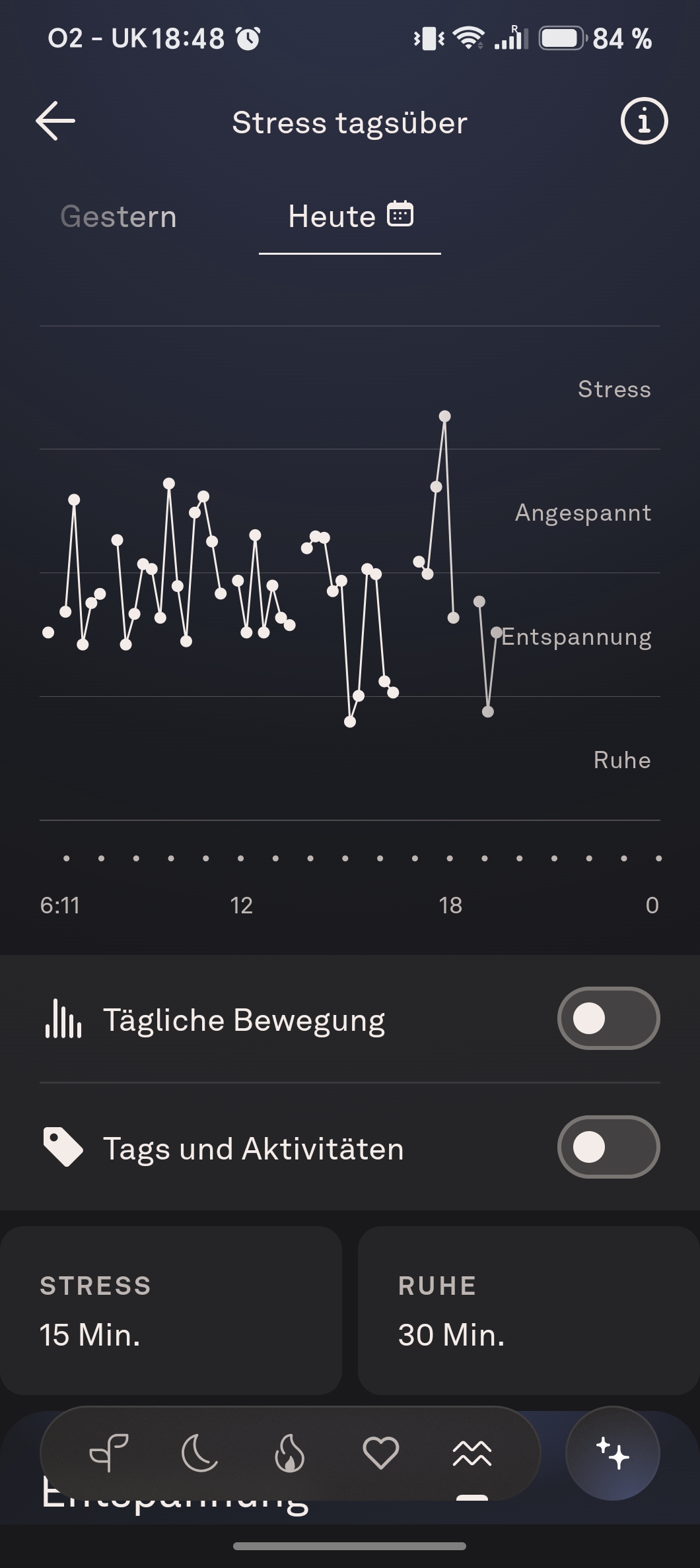This screenshot has width=700, height=1568.
Task: Switch to the Gestern tab
Action: pos(119,216)
